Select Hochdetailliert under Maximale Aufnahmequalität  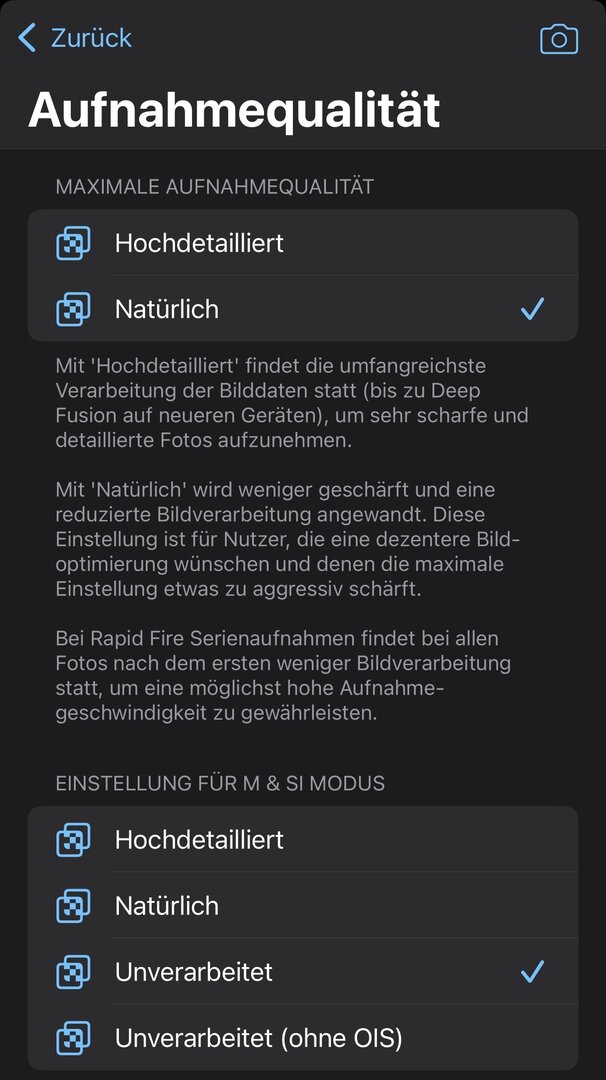[302, 243]
